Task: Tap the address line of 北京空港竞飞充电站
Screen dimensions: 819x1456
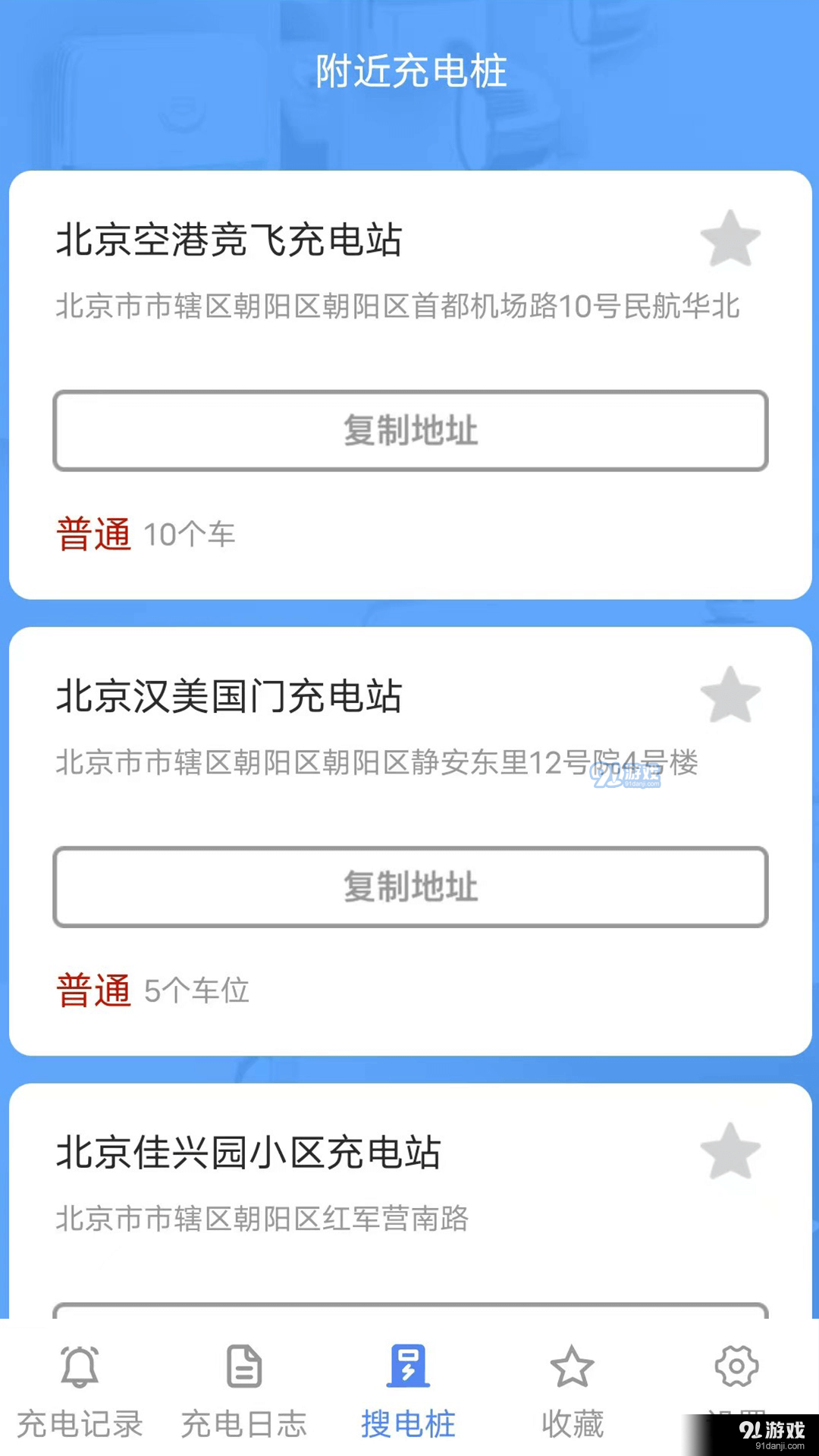Action: 398,306
